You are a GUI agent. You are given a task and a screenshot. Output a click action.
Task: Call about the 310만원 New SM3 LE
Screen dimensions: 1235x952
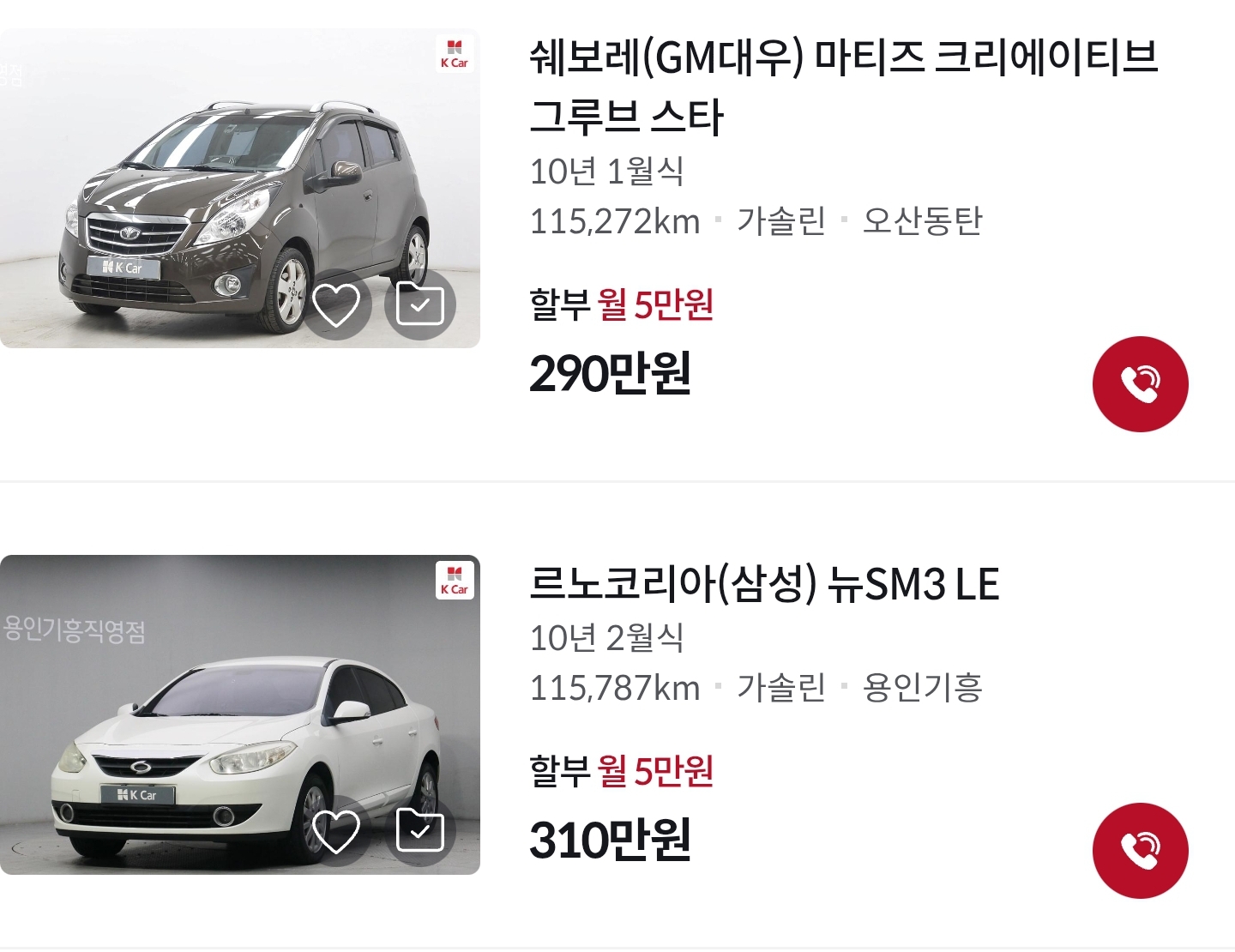point(1140,850)
